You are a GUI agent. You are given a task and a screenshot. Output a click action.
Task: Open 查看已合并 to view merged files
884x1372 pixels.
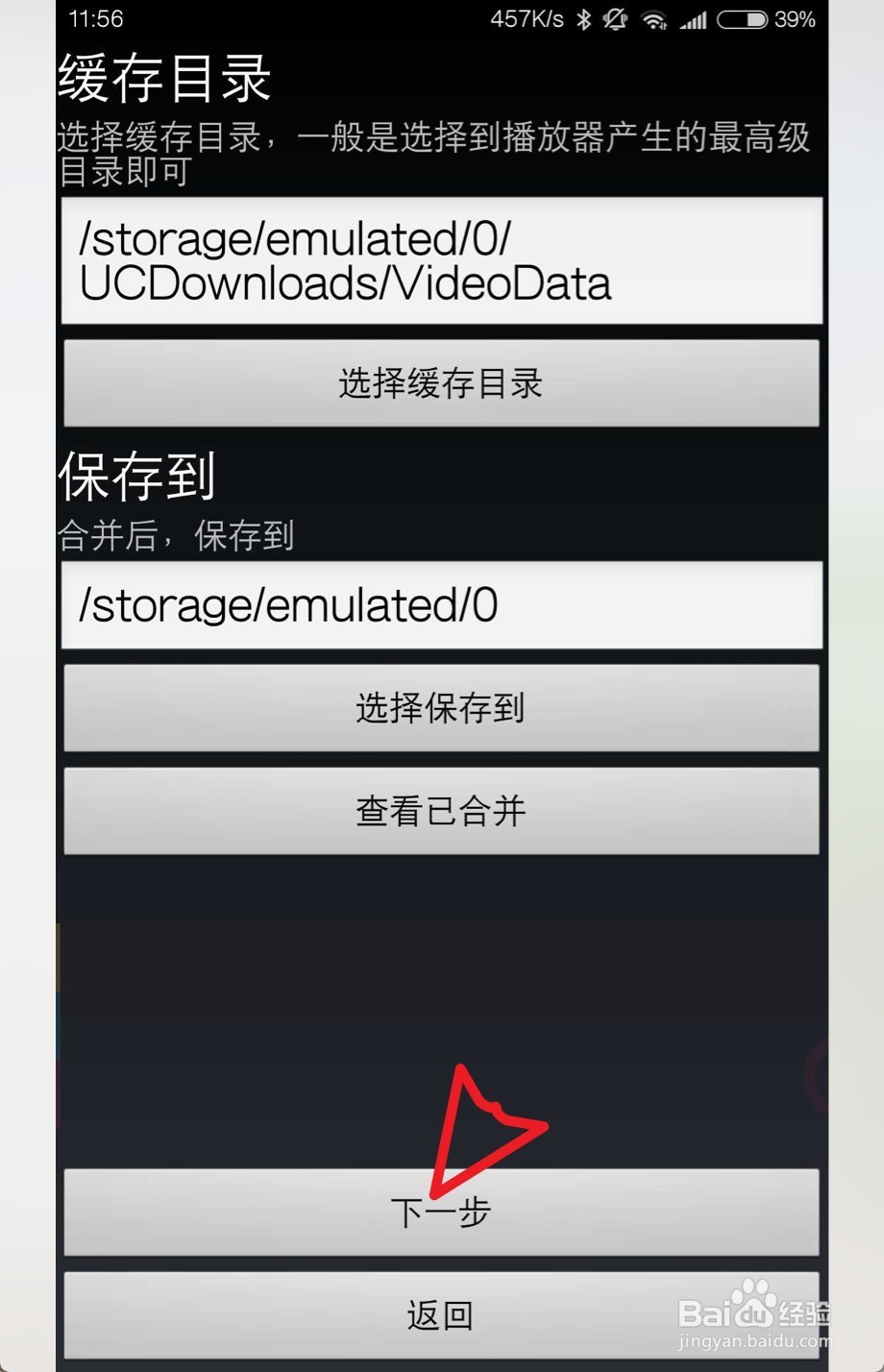441,811
